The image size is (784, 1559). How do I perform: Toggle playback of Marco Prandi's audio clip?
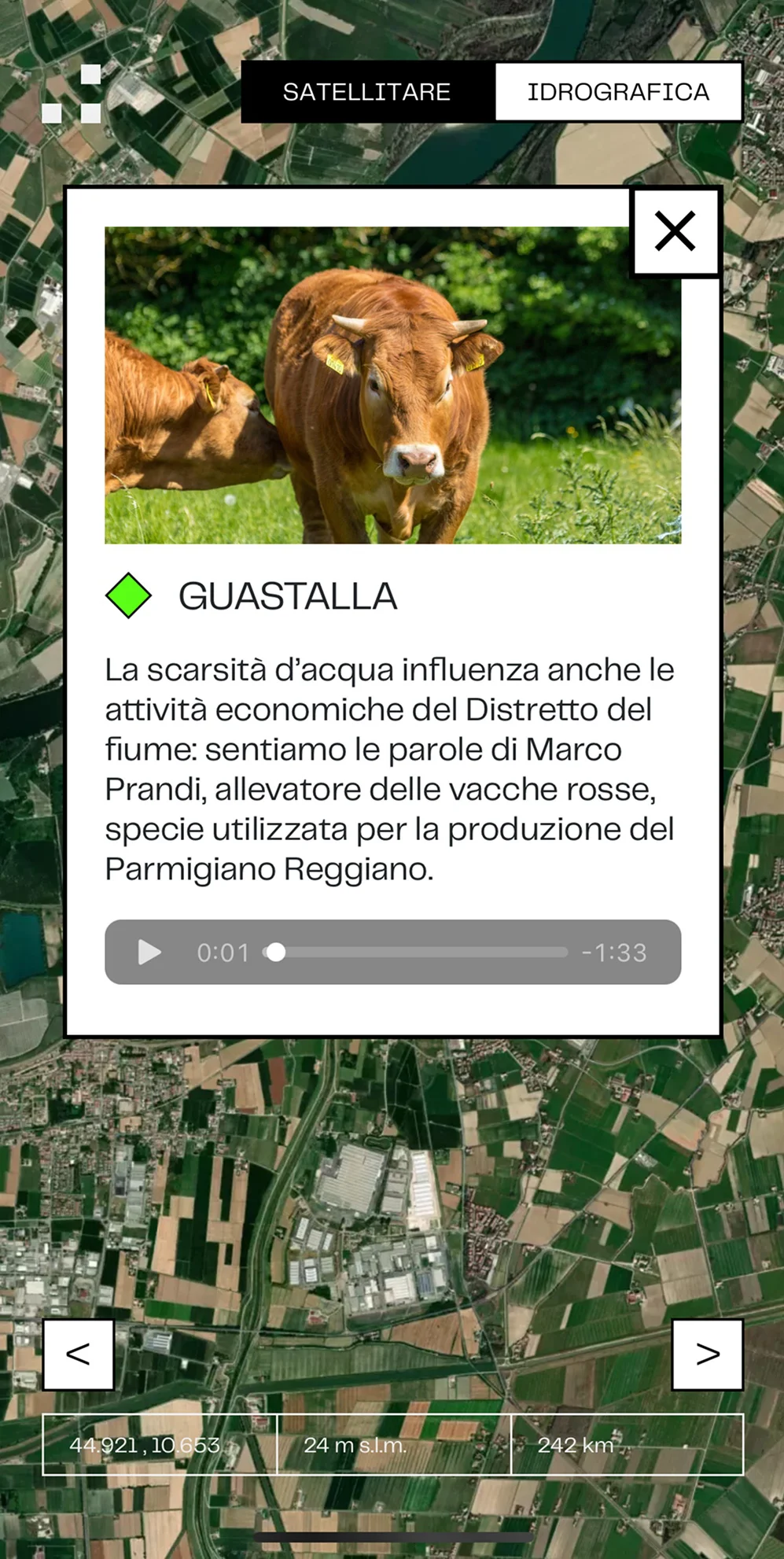[x=147, y=953]
